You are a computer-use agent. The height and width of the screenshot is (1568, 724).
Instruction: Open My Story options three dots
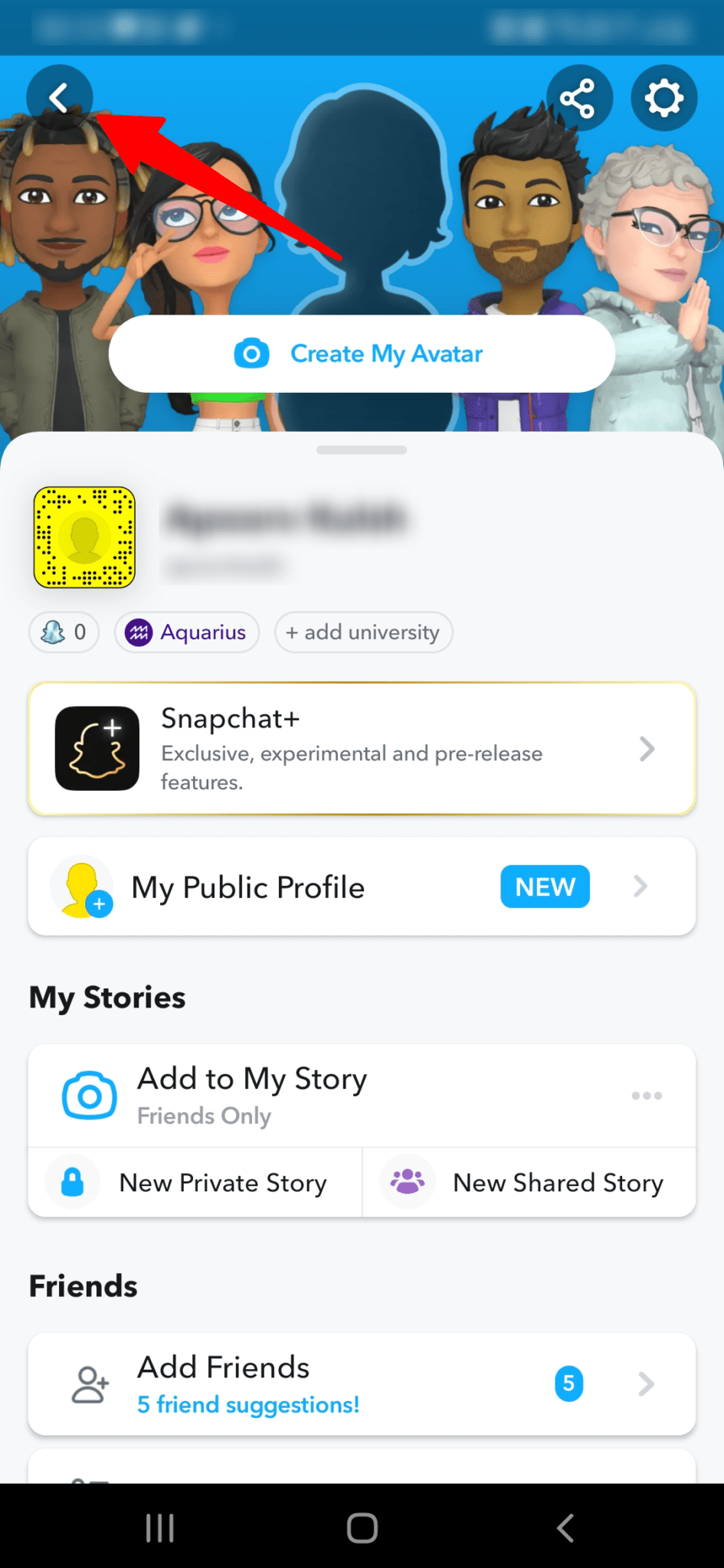(647, 1096)
